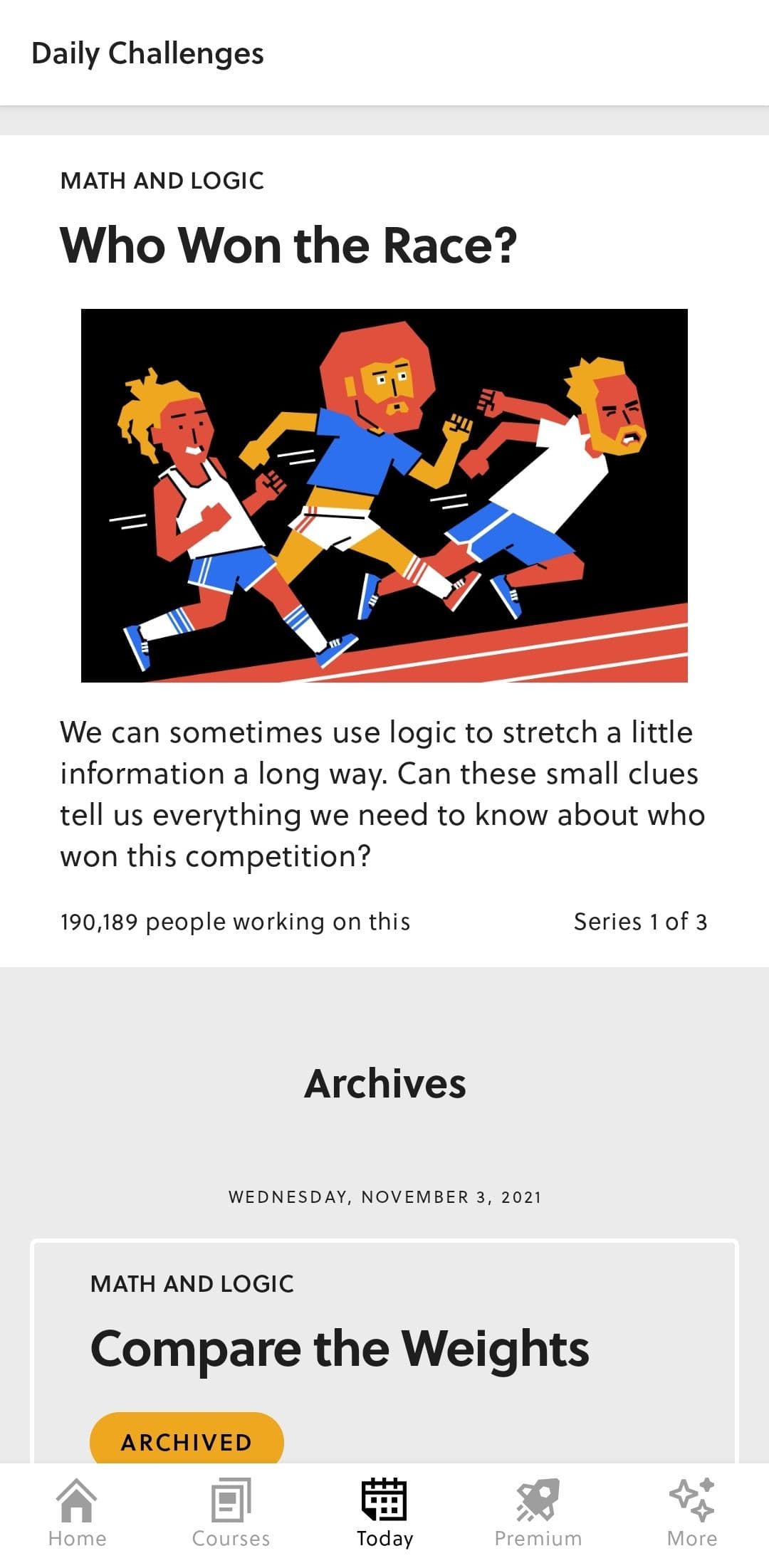Tap the ARCHIVED badge
This screenshot has height=1568, width=769.
(x=186, y=1442)
